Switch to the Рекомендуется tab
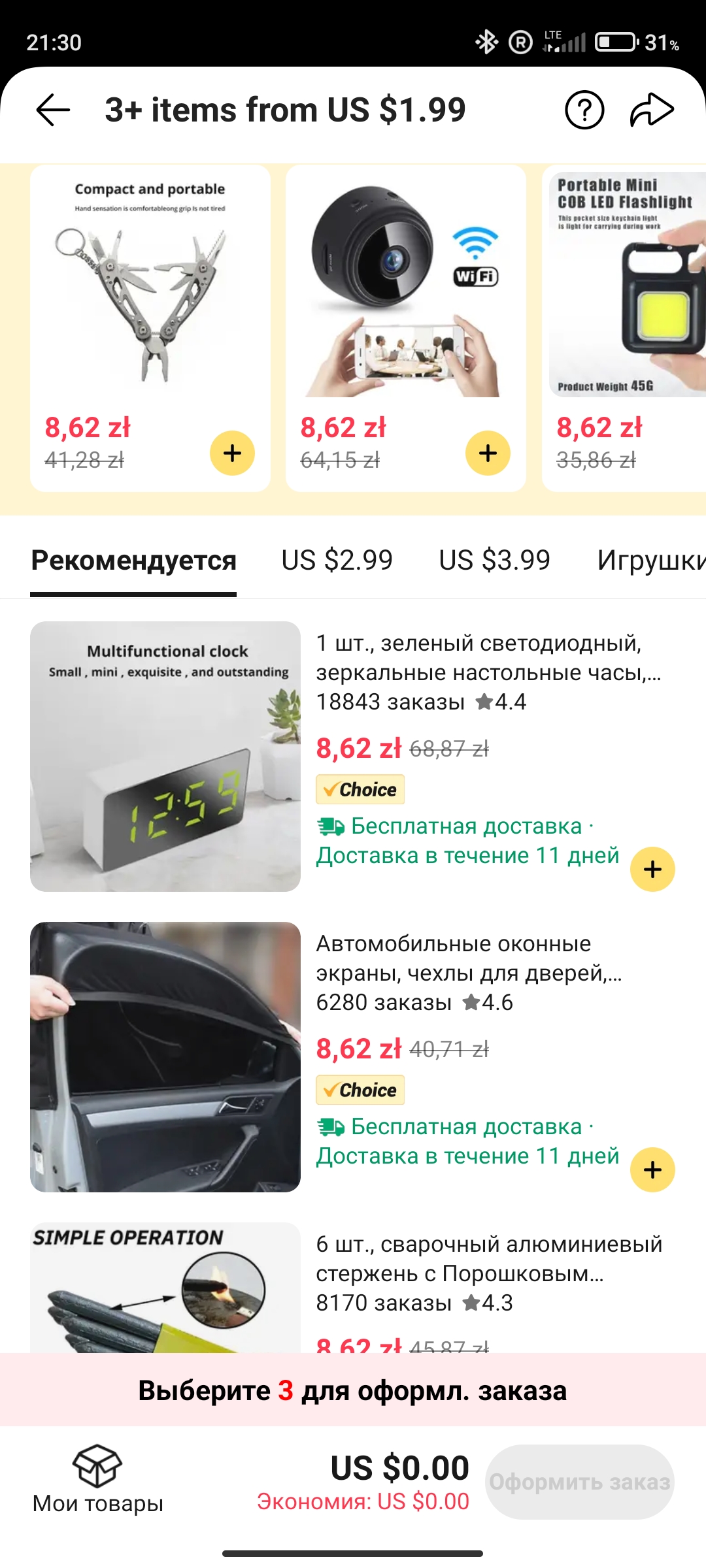Screen dimensions: 706x1568 pyautogui.click(x=133, y=561)
